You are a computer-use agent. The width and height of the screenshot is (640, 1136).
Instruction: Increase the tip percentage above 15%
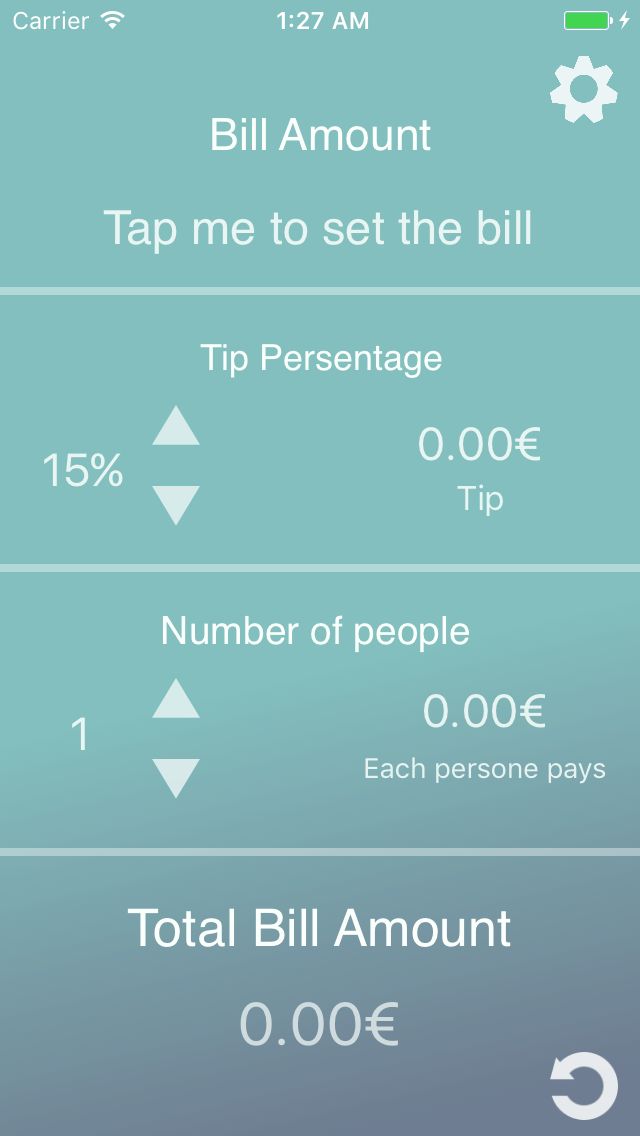pos(175,426)
